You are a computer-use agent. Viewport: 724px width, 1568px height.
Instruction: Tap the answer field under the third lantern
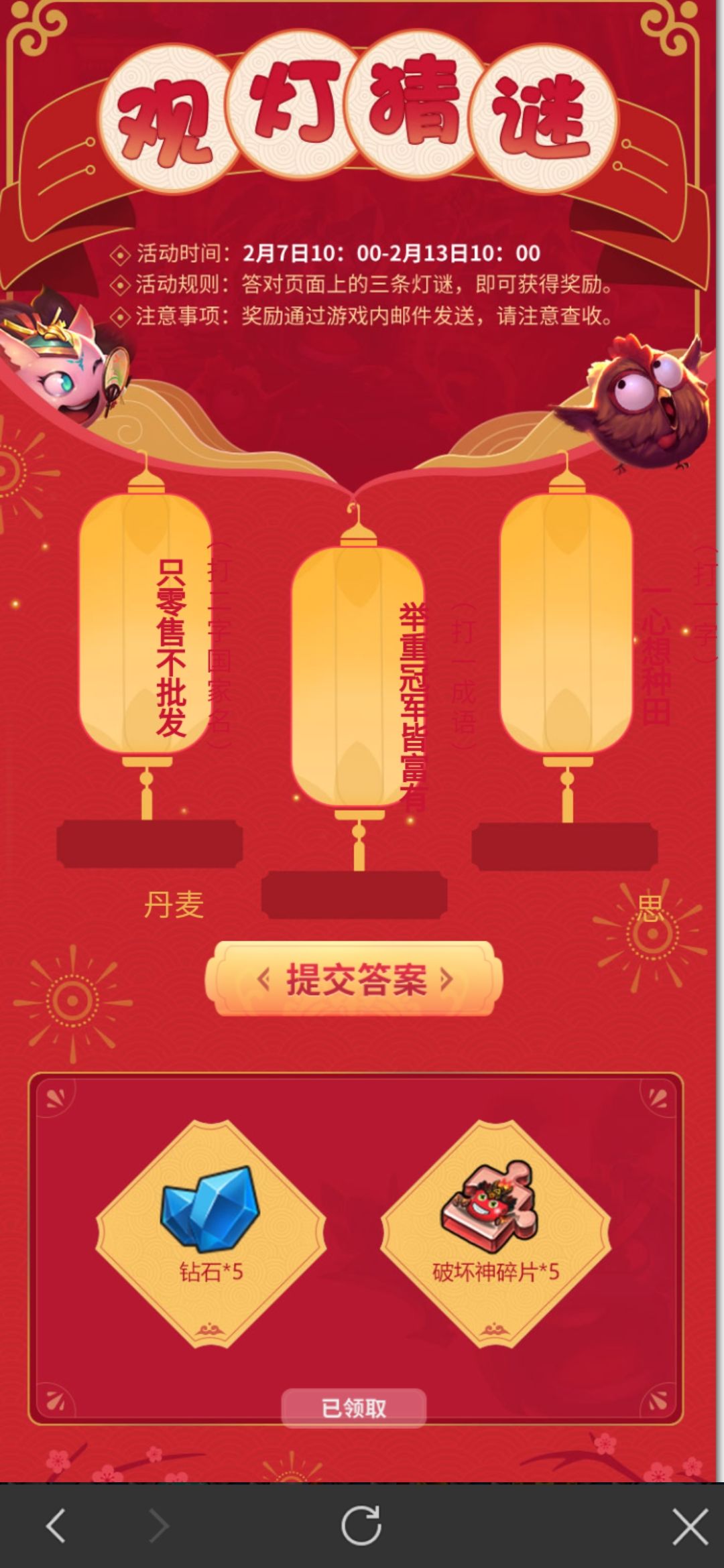coord(564,847)
